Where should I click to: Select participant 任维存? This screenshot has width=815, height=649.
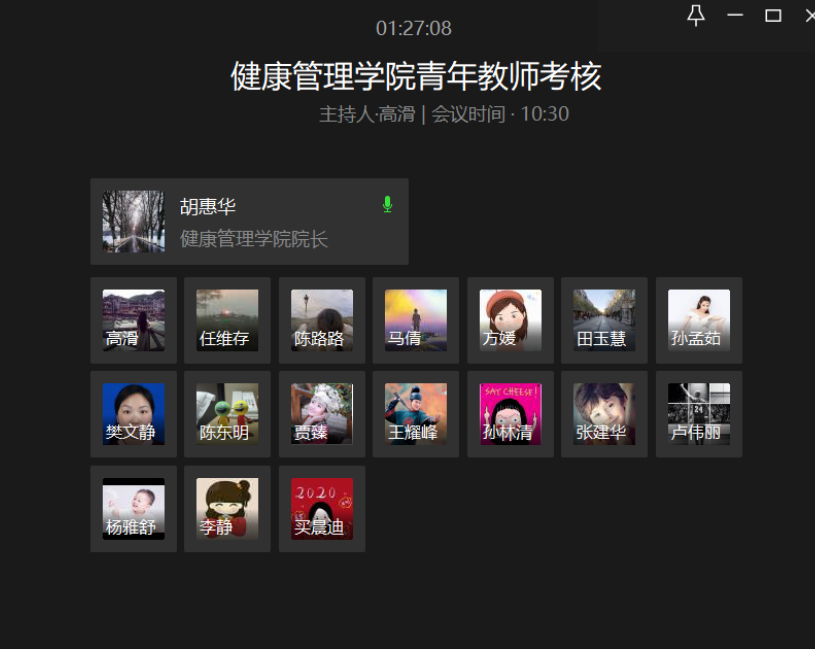(x=227, y=320)
